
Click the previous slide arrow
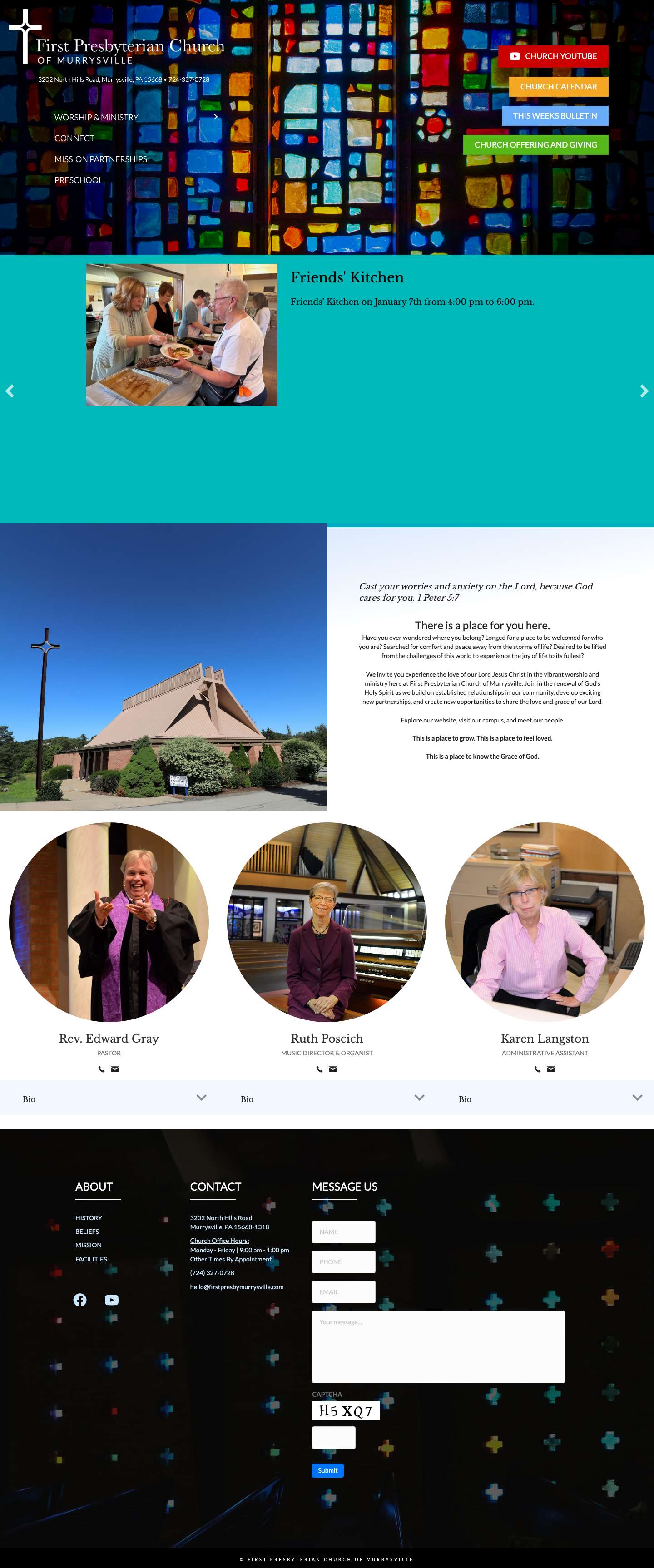pos(10,391)
